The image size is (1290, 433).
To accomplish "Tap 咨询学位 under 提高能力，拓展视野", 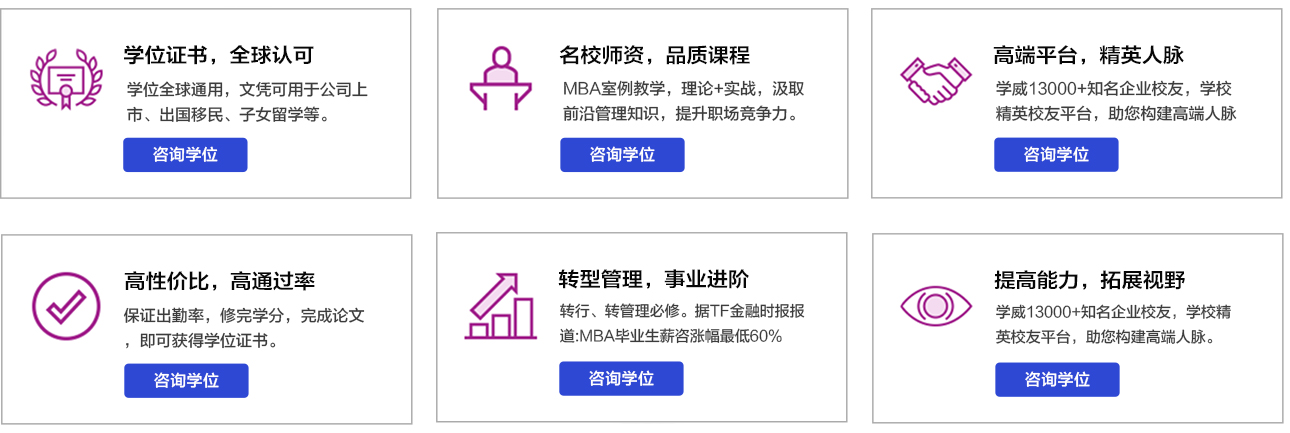I will [x=1057, y=380].
